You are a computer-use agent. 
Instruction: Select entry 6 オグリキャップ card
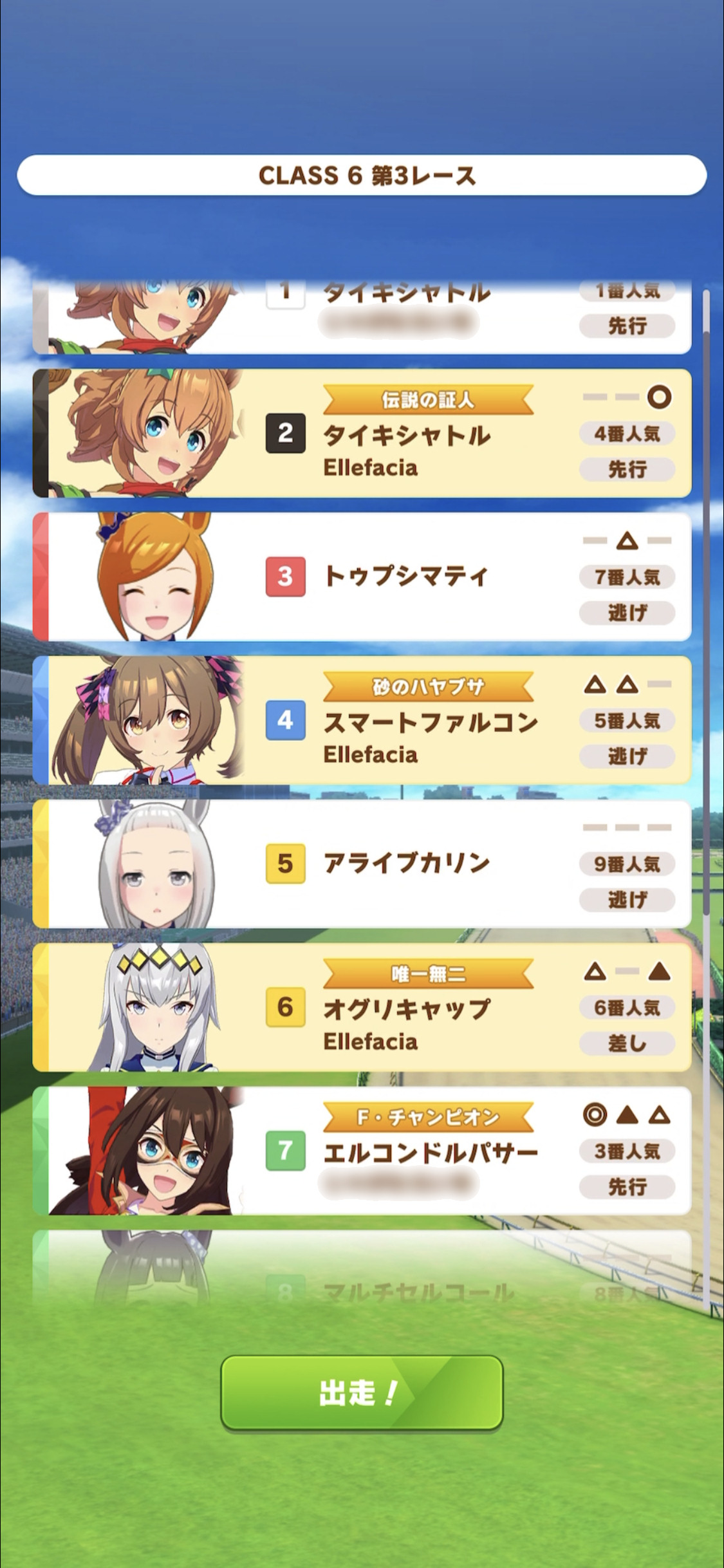(362, 1007)
